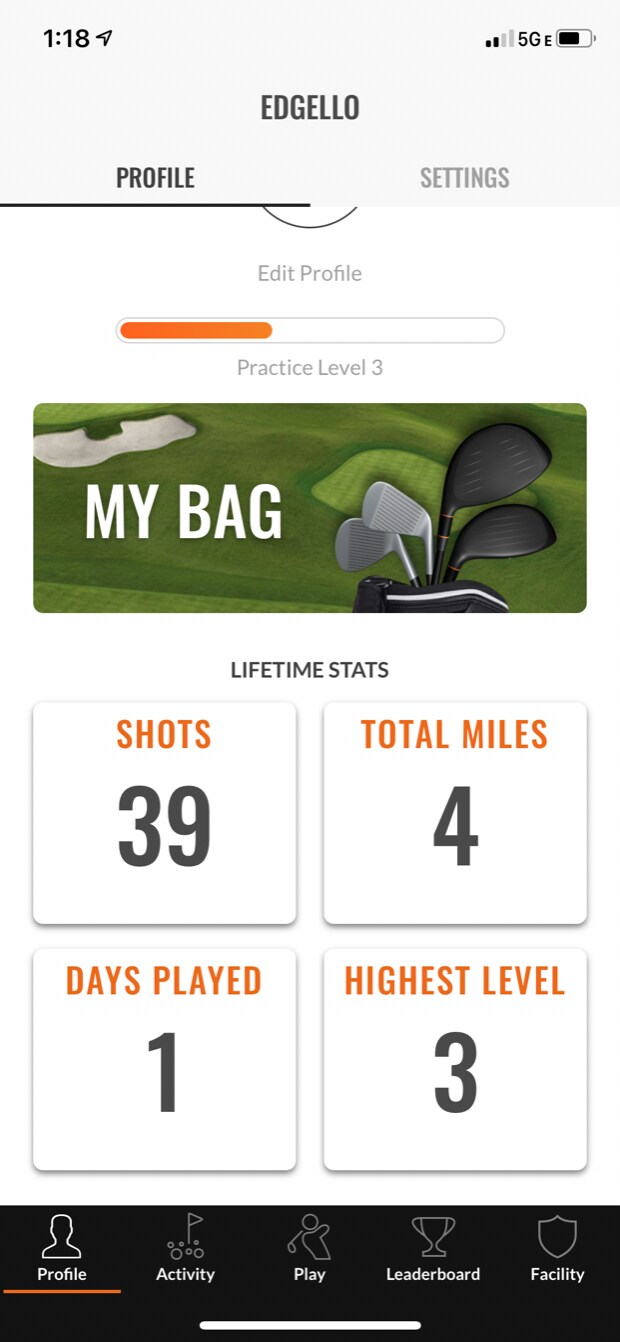Switch to the Settings tab
620x1342 pixels.
(464, 178)
